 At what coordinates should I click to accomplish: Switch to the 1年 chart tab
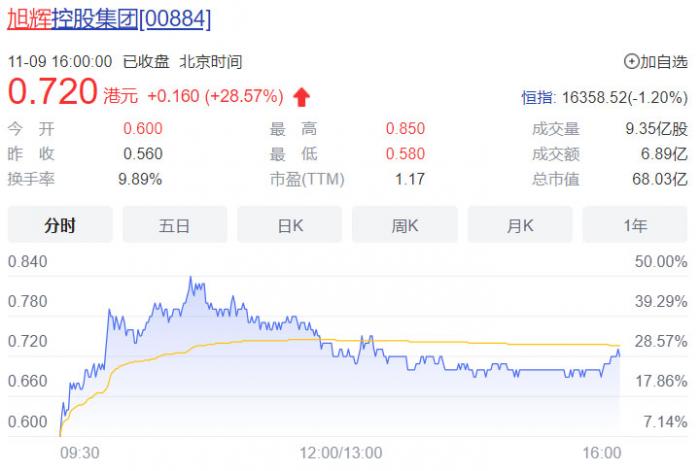click(x=635, y=225)
